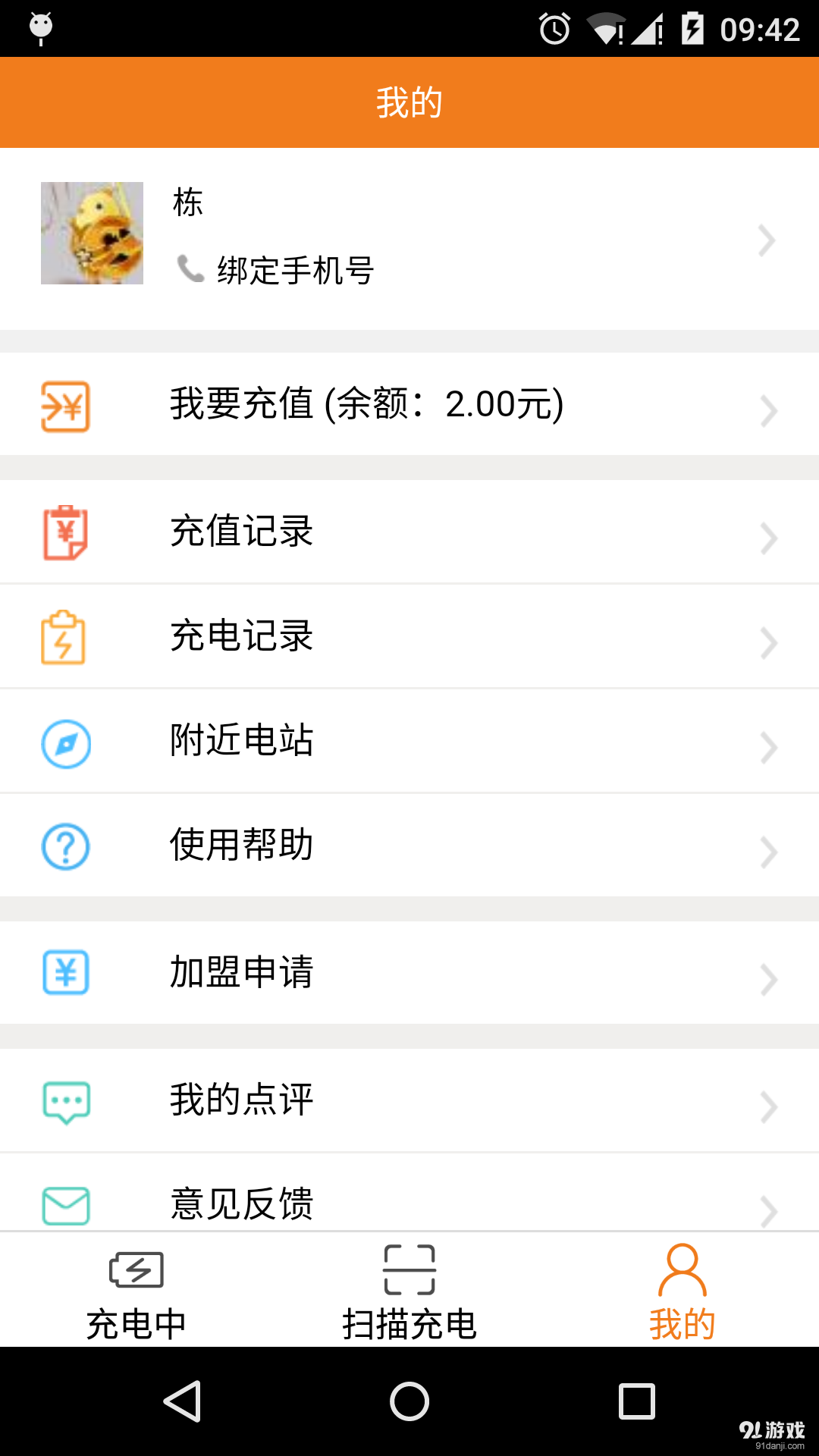Tap the 绑定手机号 link
Screen dimensions: 819x1456
click(294, 270)
